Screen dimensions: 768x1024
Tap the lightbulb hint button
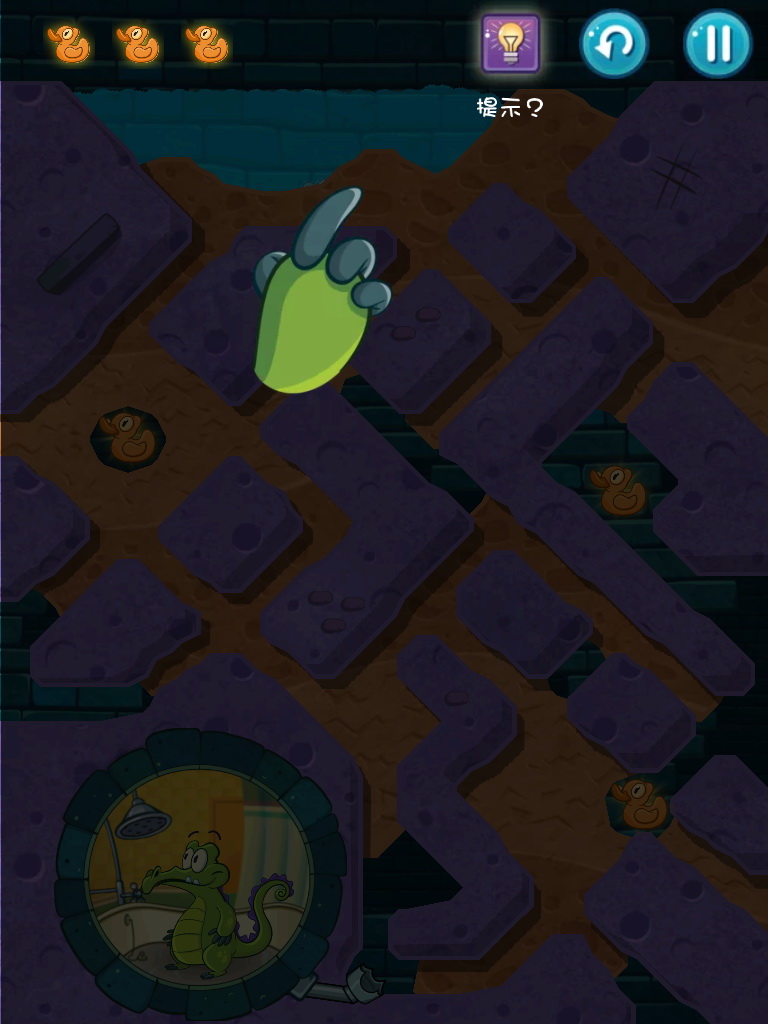point(511,43)
